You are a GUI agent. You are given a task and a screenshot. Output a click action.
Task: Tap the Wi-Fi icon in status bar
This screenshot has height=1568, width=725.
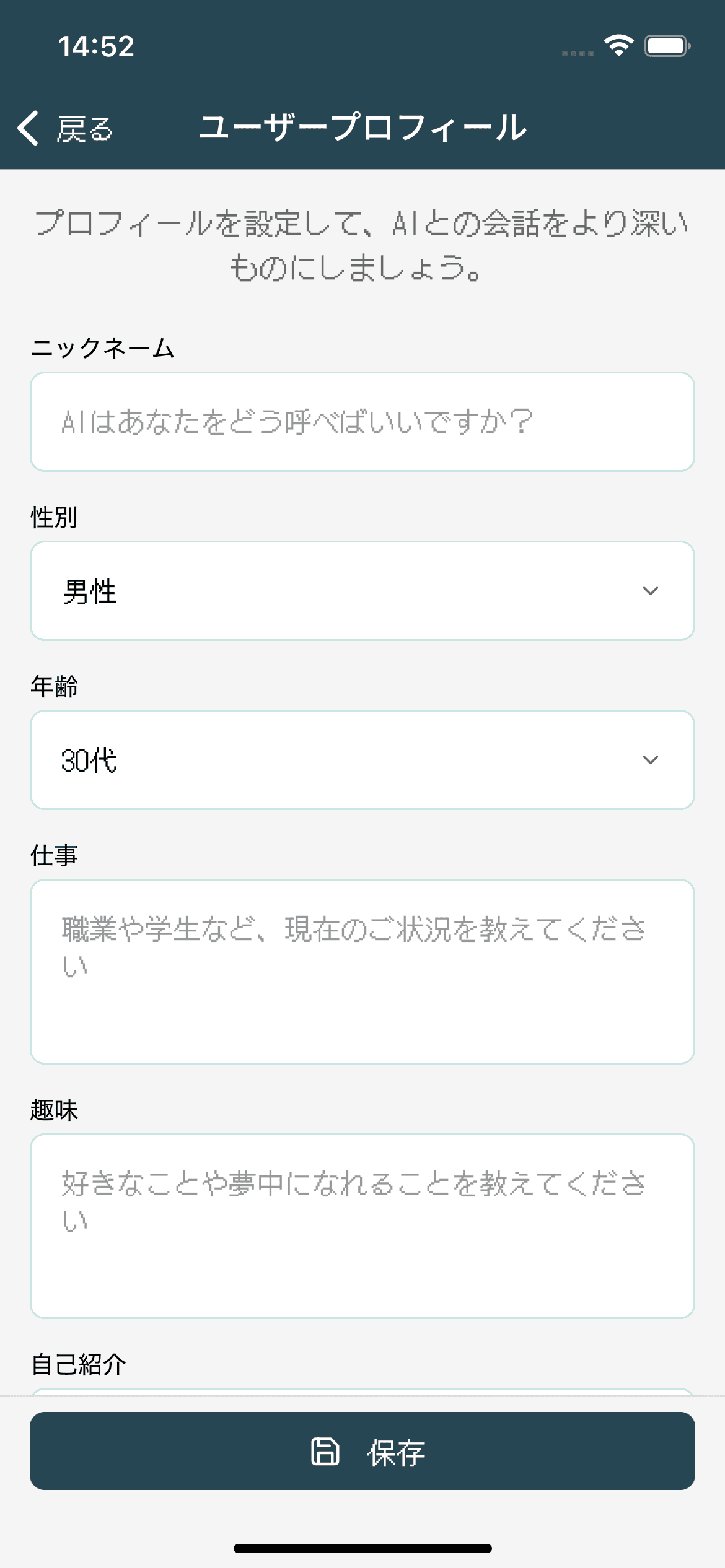click(x=618, y=45)
